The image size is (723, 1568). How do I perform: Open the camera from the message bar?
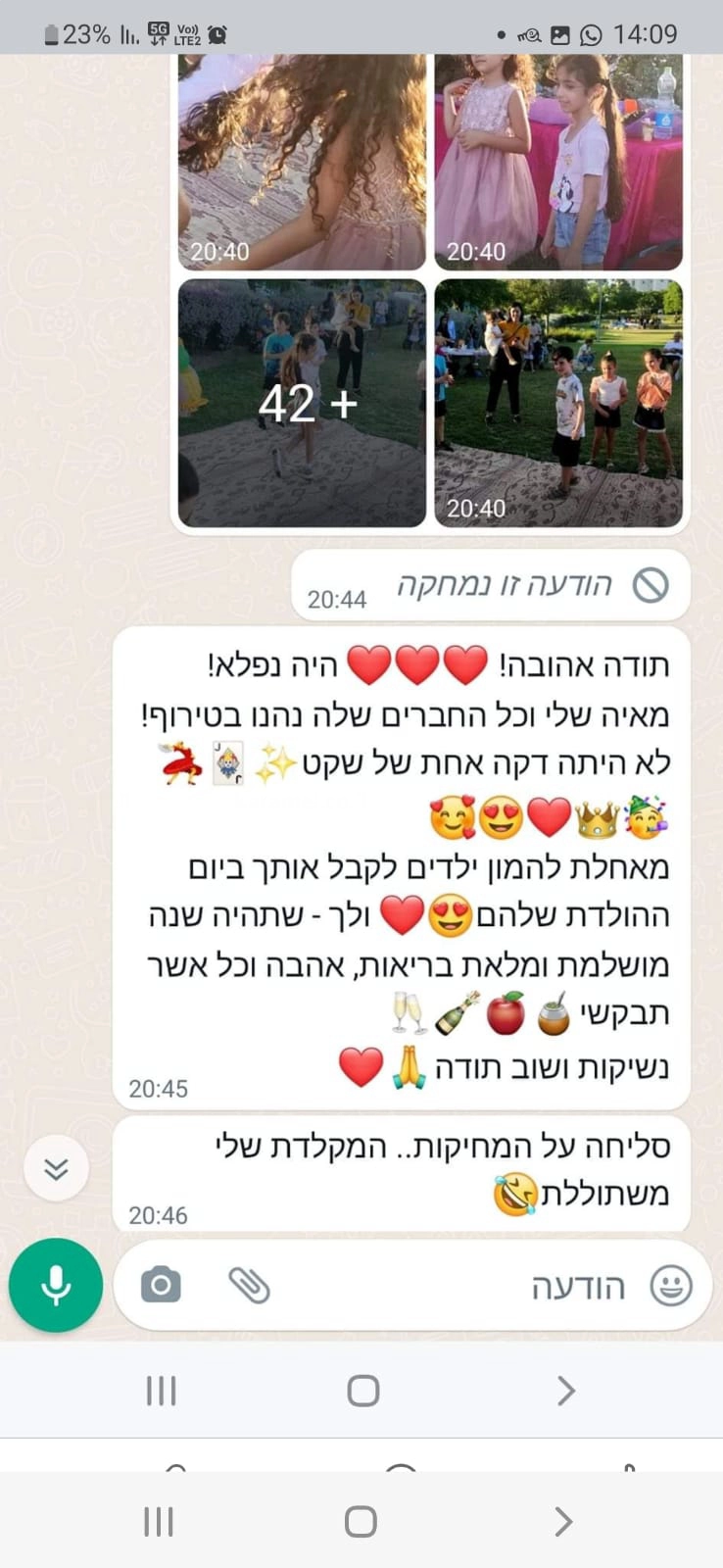(161, 1285)
